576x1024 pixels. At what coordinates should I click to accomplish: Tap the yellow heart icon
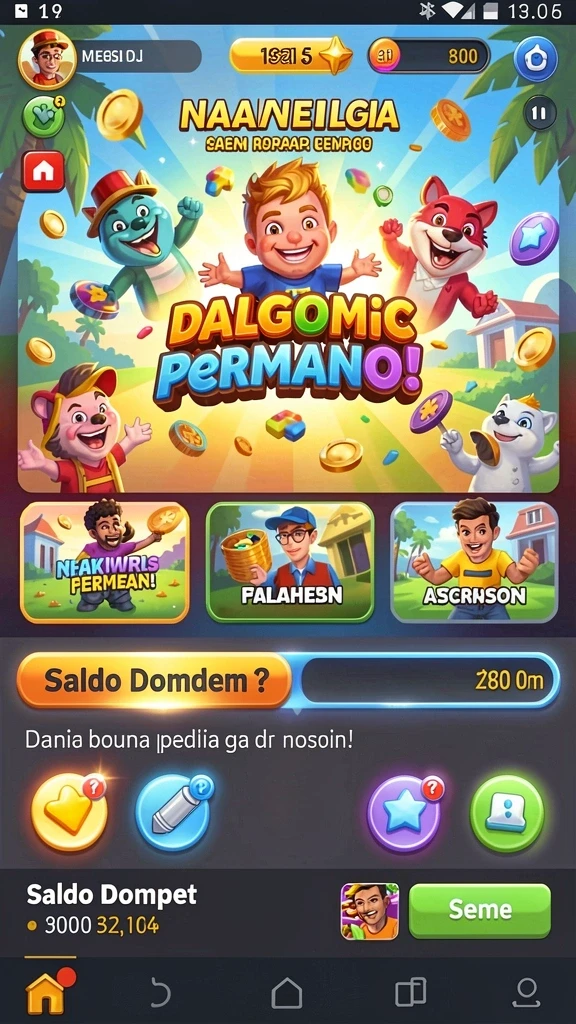tap(69, 813)
